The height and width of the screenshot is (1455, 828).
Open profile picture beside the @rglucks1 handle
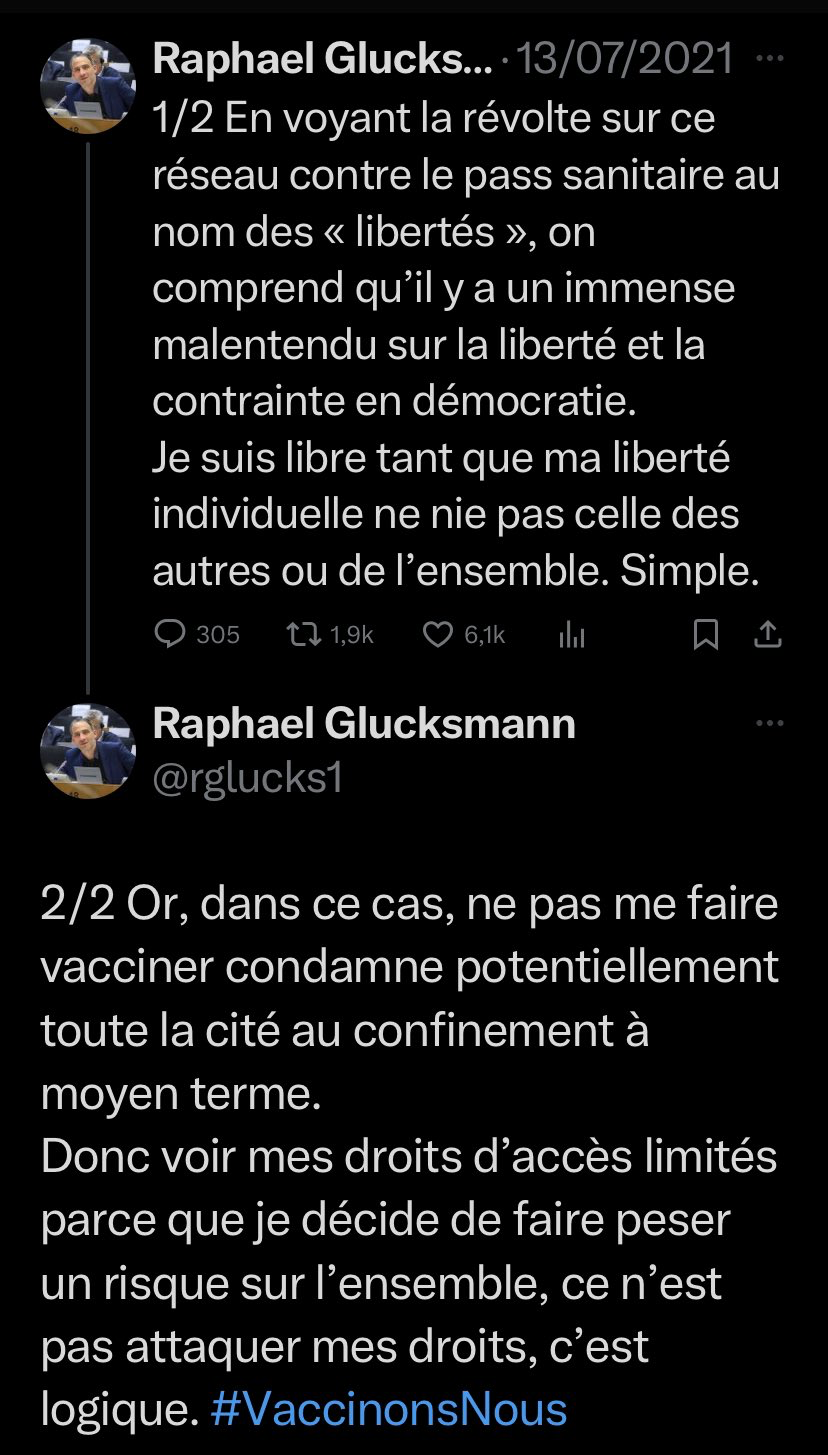pyautogui.click(x=87, y=751)
